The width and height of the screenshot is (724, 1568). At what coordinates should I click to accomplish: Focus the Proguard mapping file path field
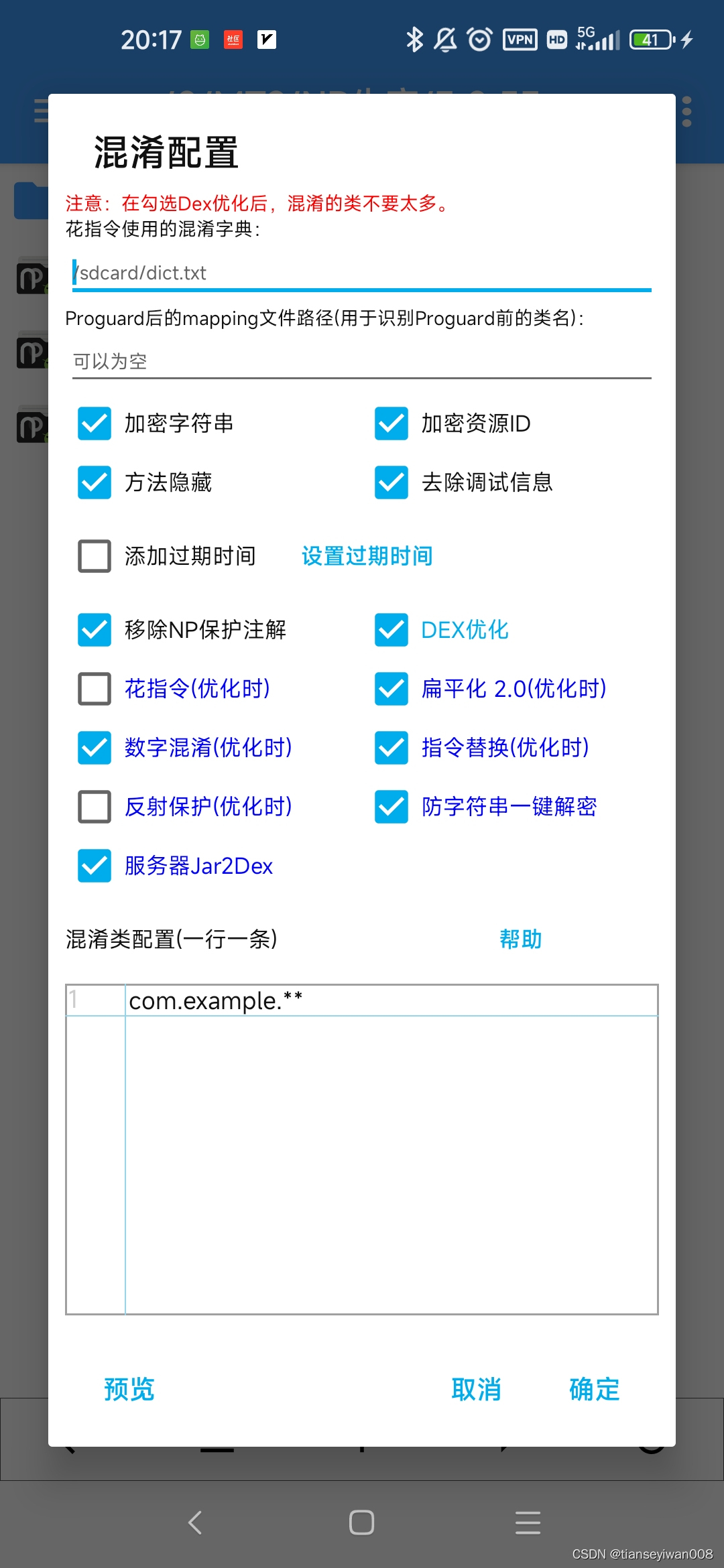tap(362, 361)
